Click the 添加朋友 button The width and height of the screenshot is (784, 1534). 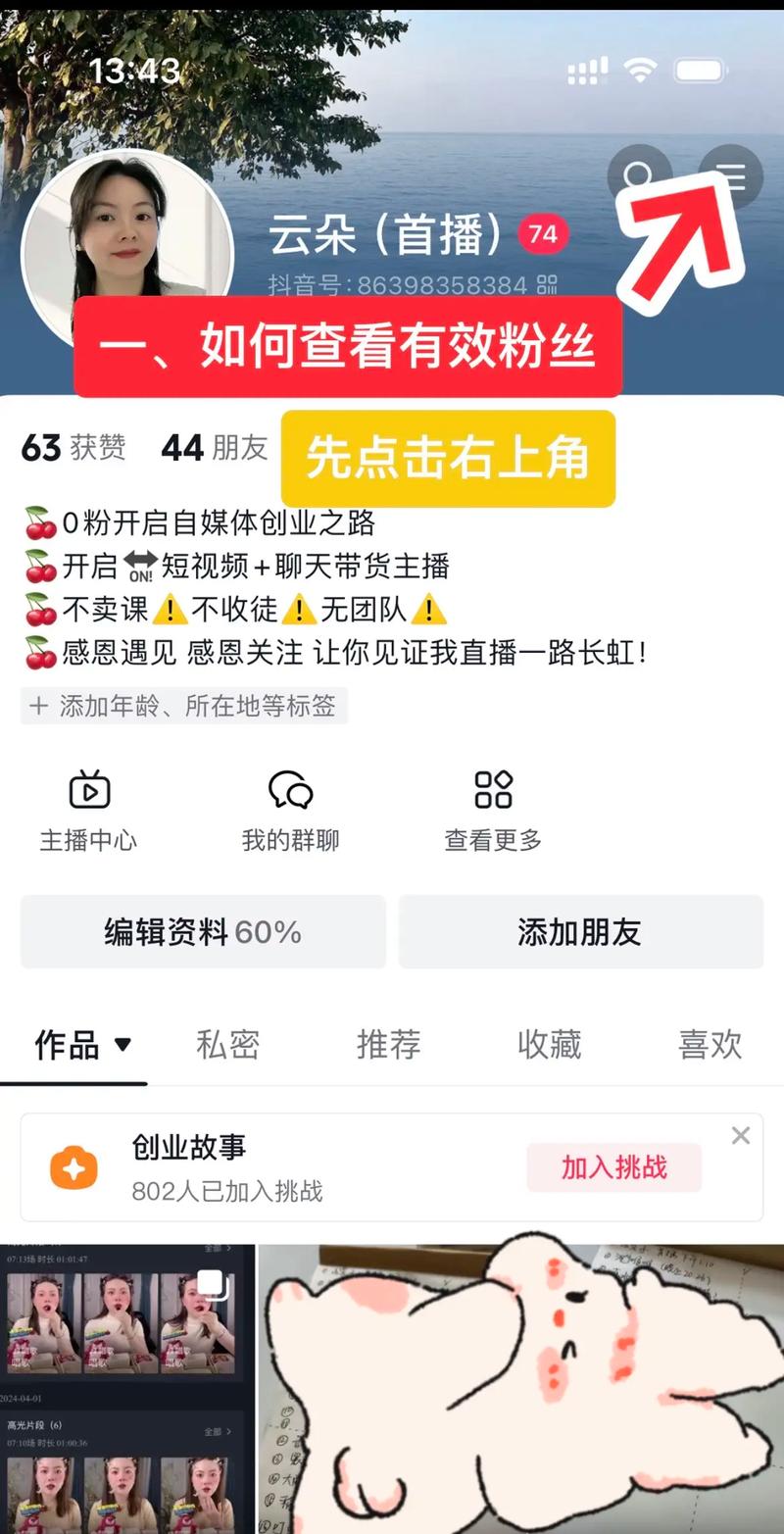click(x=581, y=932)
